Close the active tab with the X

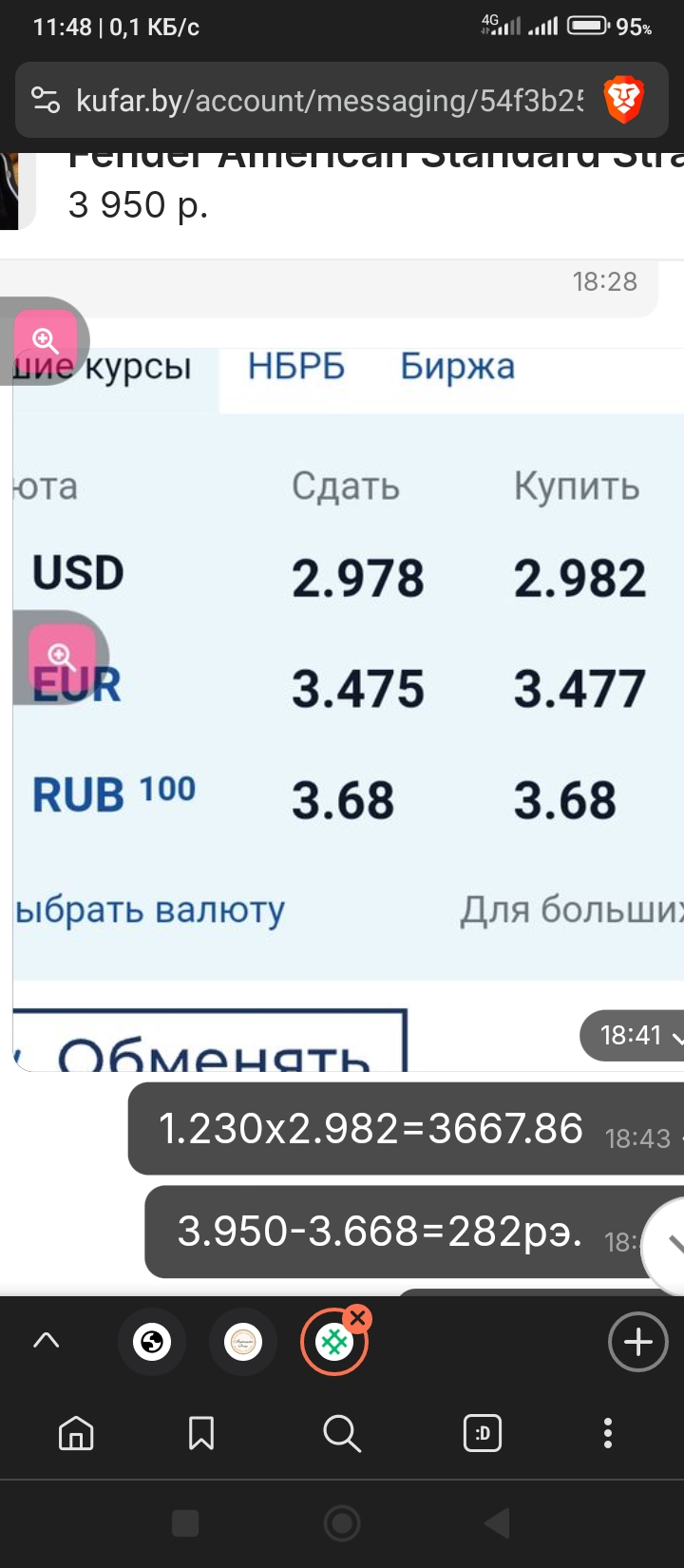[x=358, y=1318]
